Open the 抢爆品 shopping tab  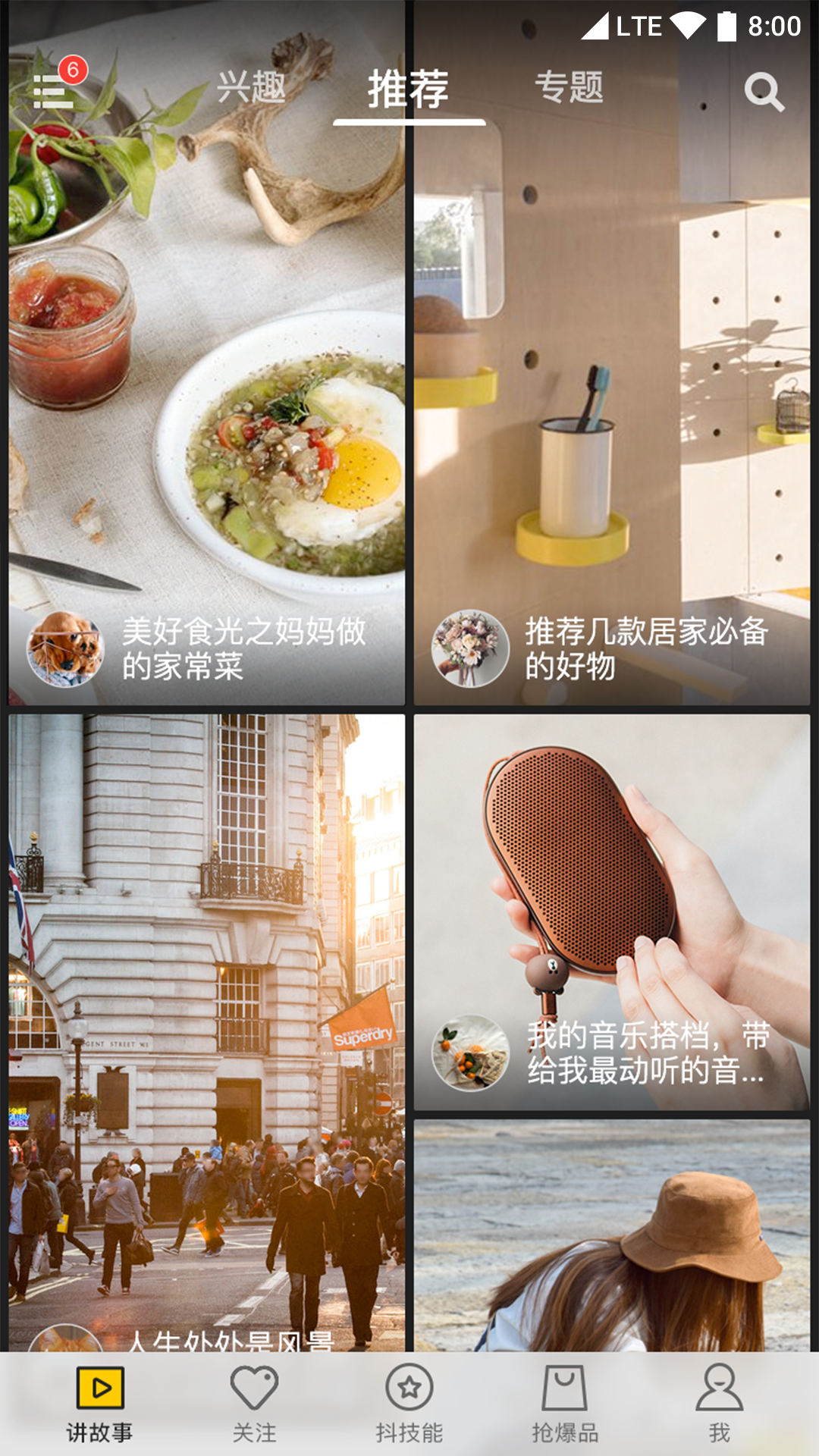coord(565,1404)
